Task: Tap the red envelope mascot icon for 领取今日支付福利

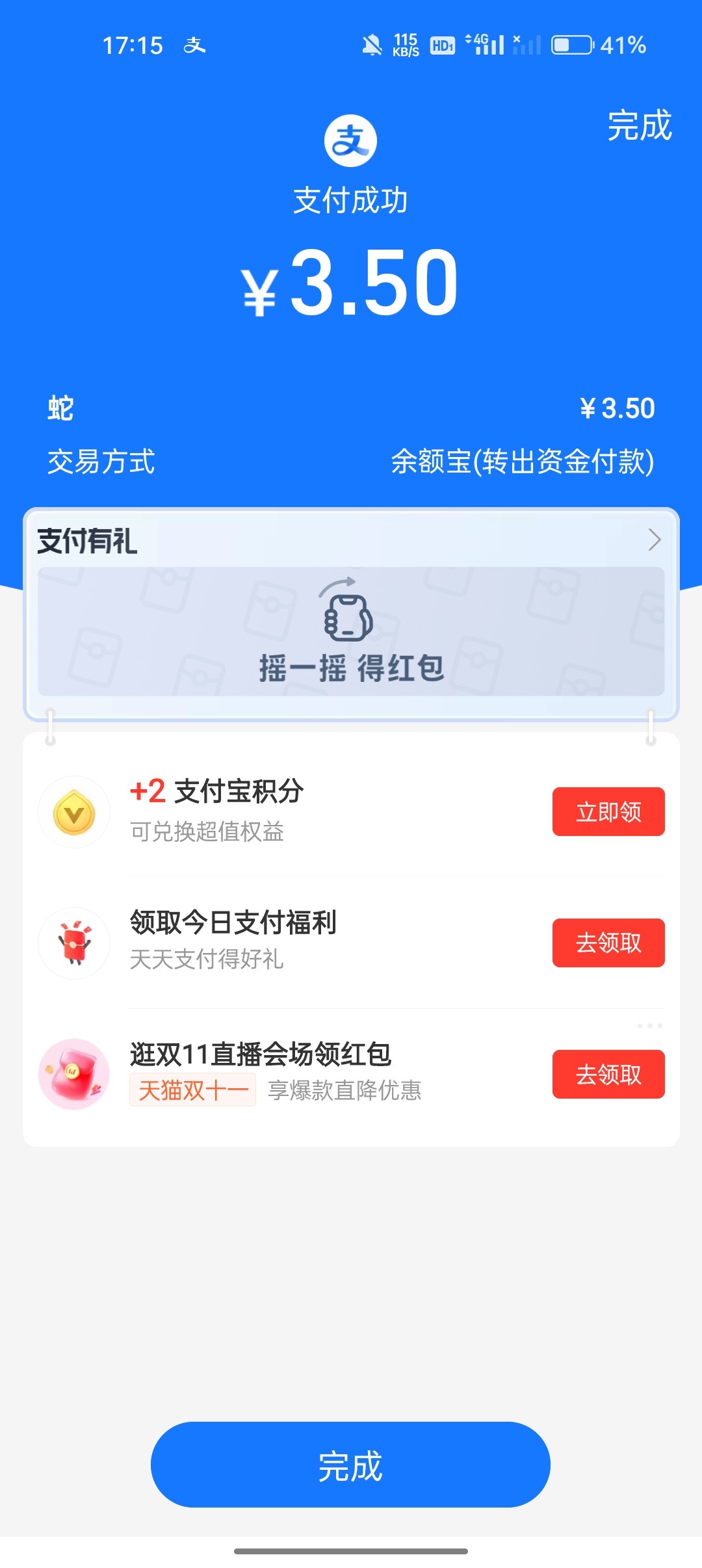Action: pos(73,943)
